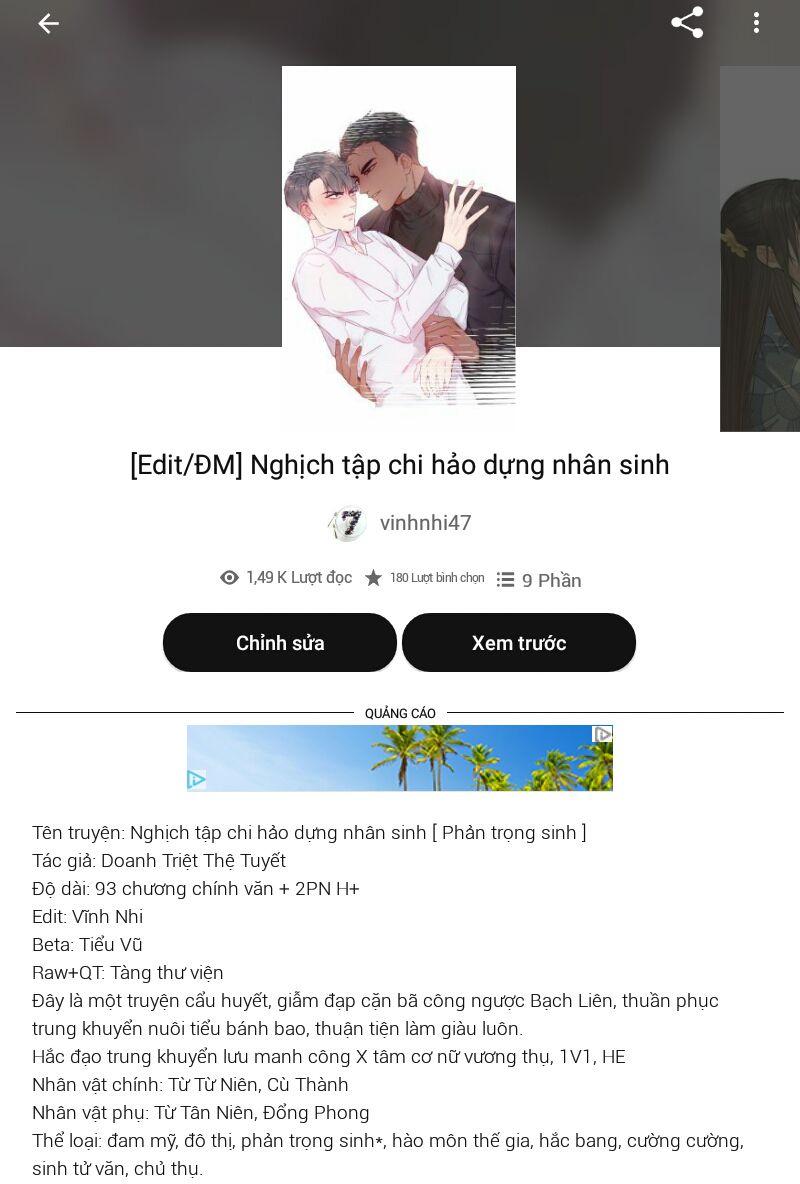
Task: Tap the Chỉnh sửa button
Action: point(280,643)
